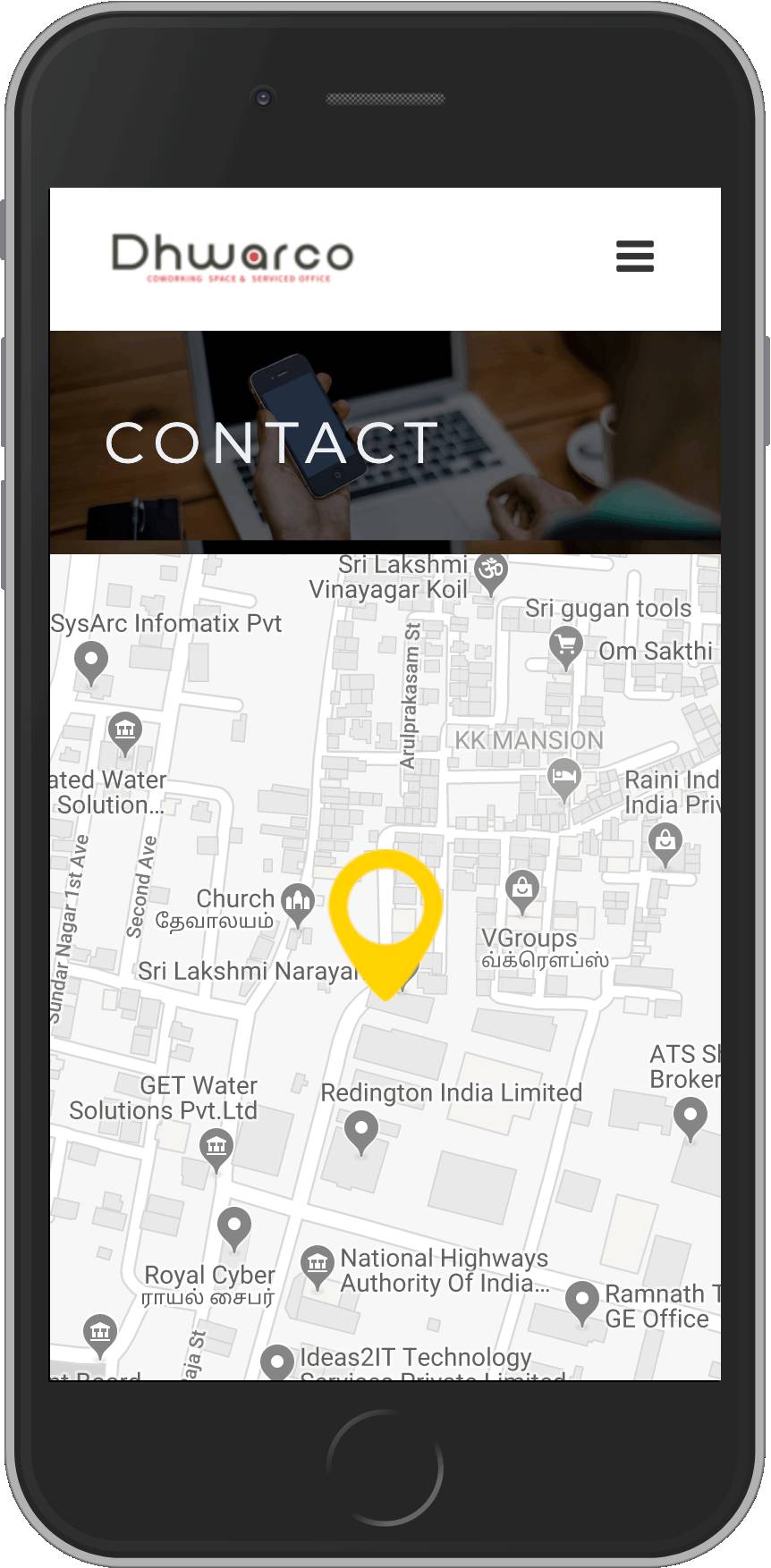The width and height of the screenshot is (771, 1568).
Task: Tap the Ideas2IT Technology pin
Action: [x=277, y=1363]
